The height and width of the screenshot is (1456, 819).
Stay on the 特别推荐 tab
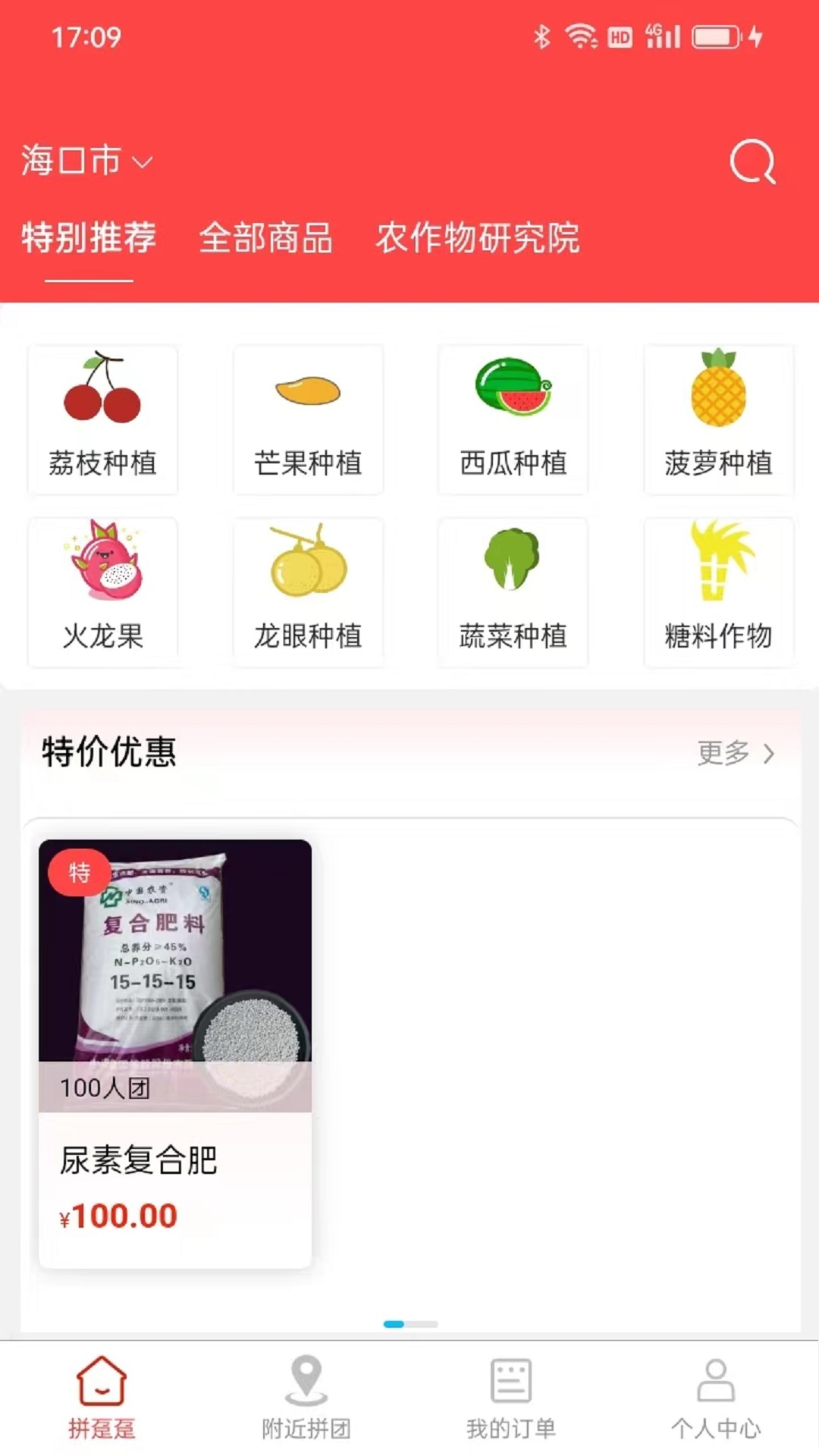tap(89, 239)
